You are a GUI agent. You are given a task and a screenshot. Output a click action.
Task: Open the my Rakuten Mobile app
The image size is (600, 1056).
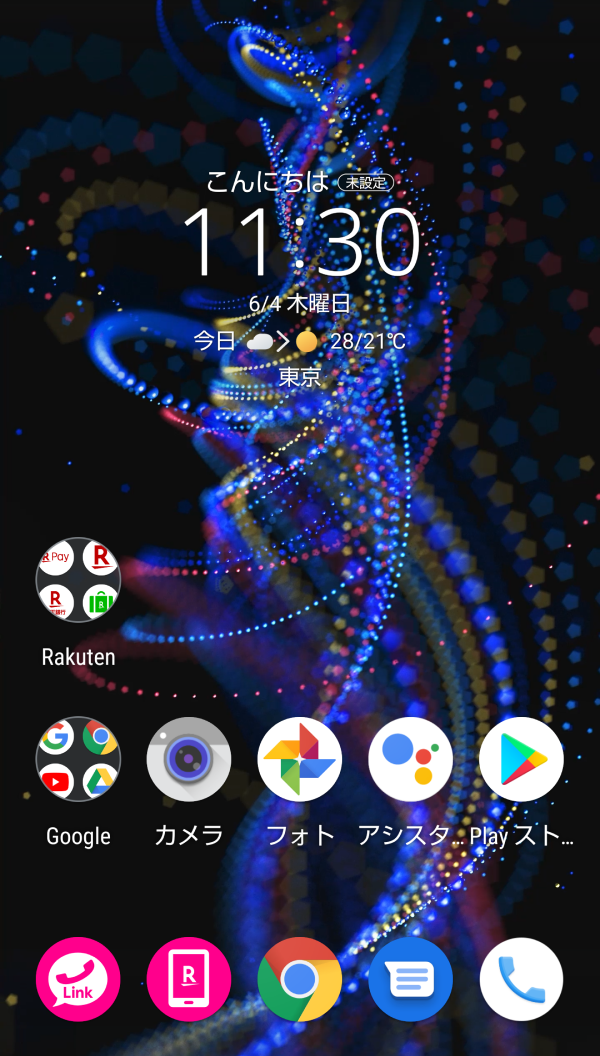[189, 979]
